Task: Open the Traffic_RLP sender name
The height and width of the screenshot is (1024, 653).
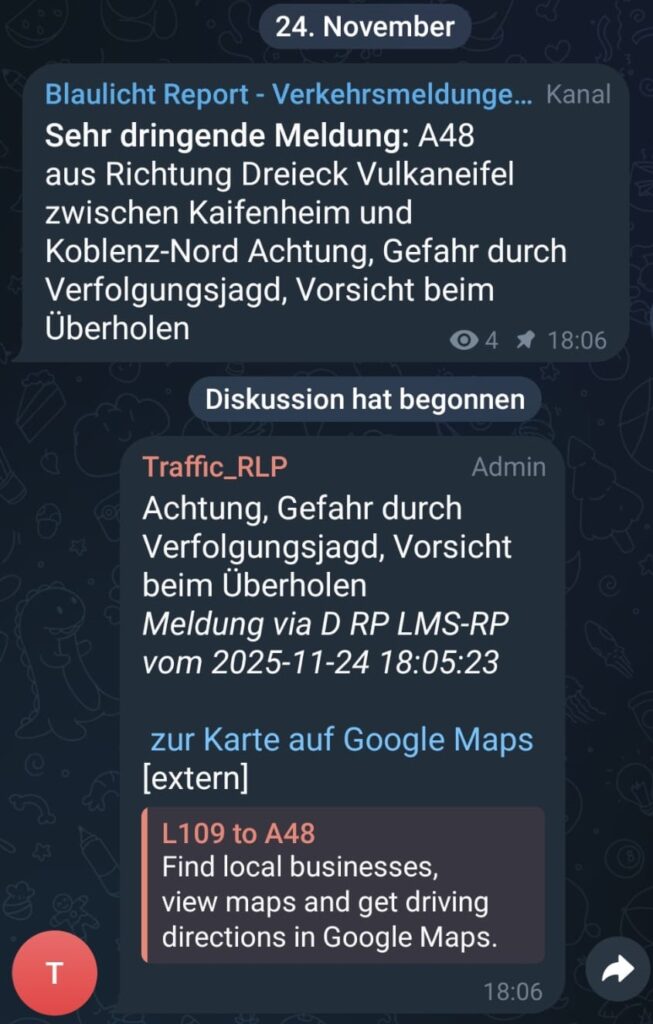Action: [x=215, y=467]
